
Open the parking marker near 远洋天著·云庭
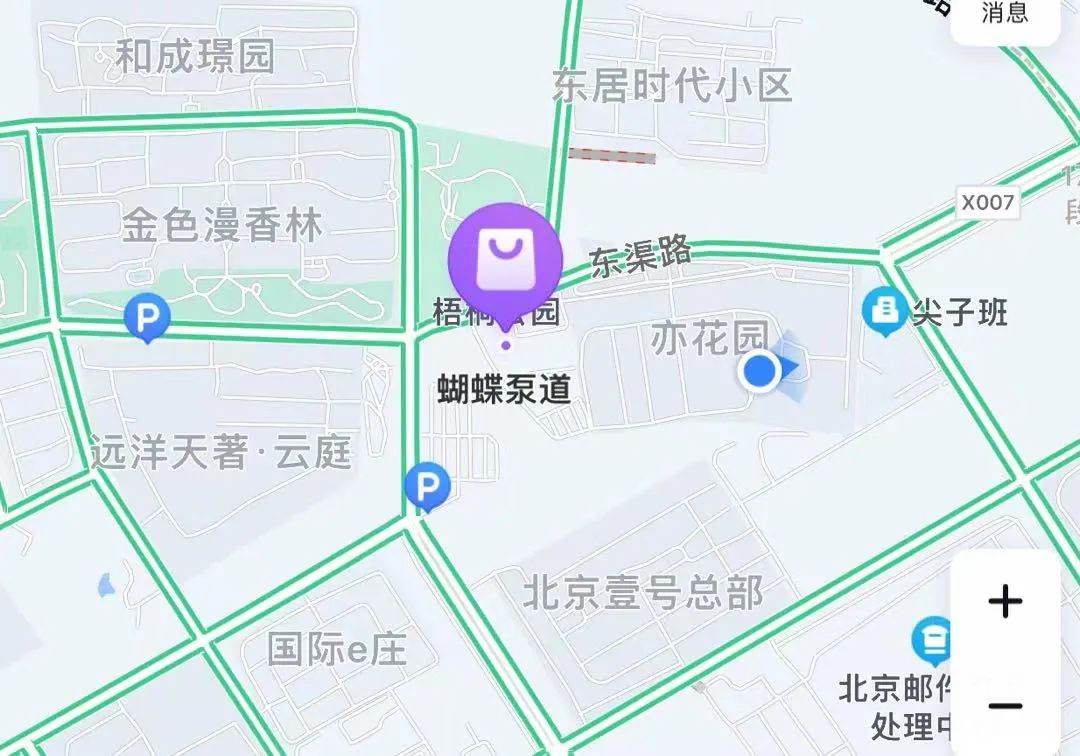(x=427, y=488)
